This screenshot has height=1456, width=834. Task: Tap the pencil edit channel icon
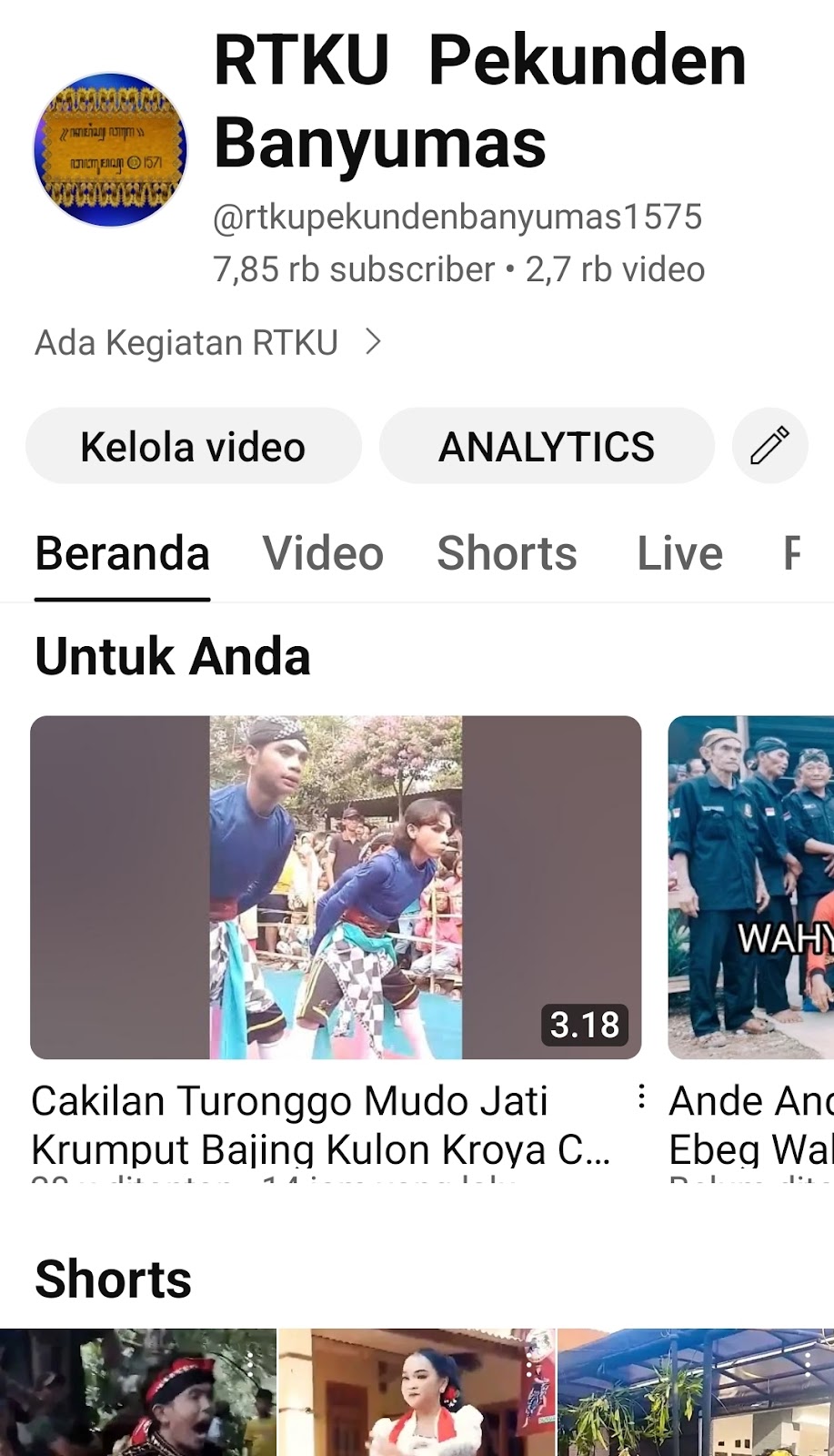click(769, 446)
